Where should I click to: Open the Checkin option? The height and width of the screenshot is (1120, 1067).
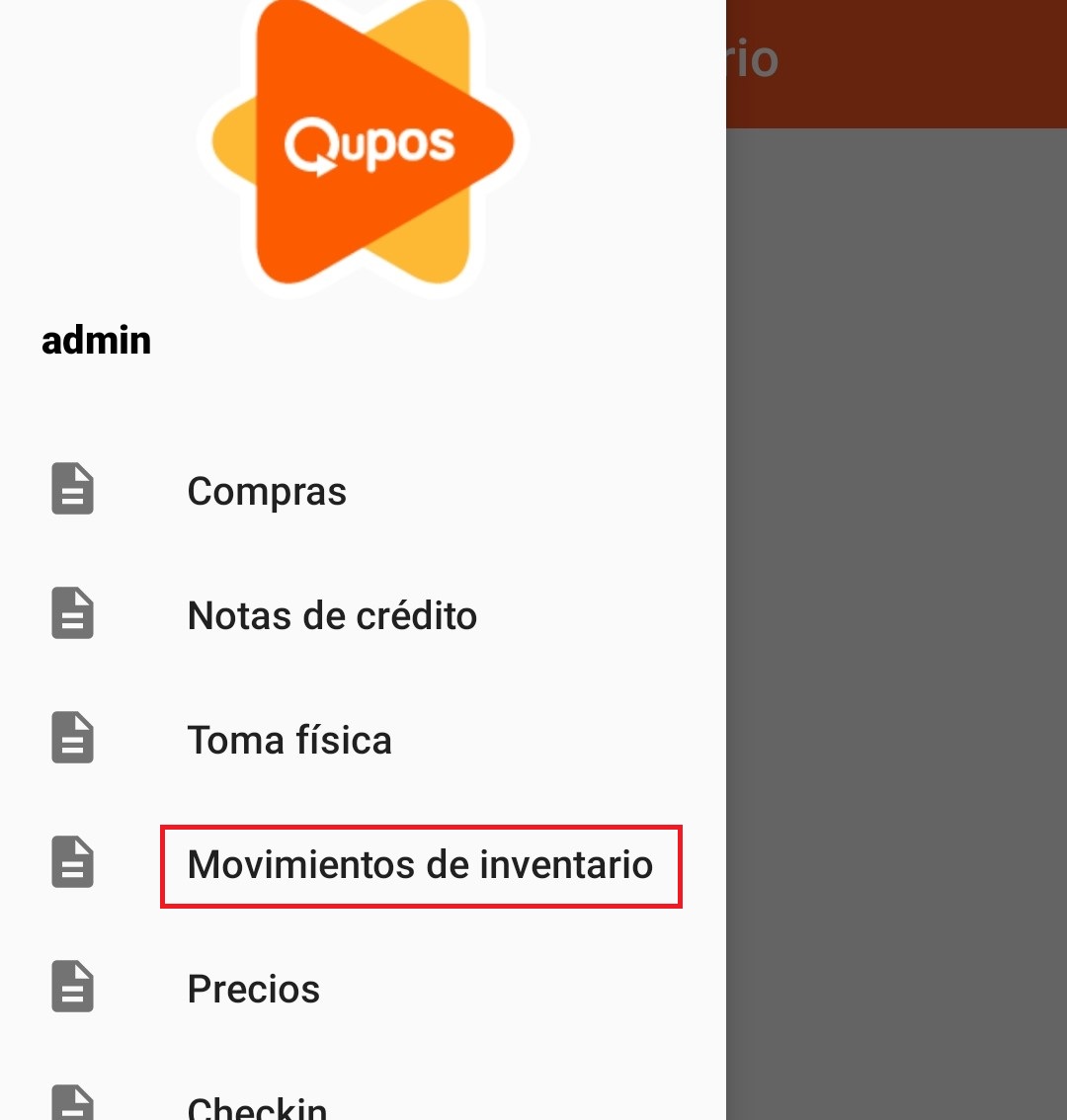click(258, 1107)
